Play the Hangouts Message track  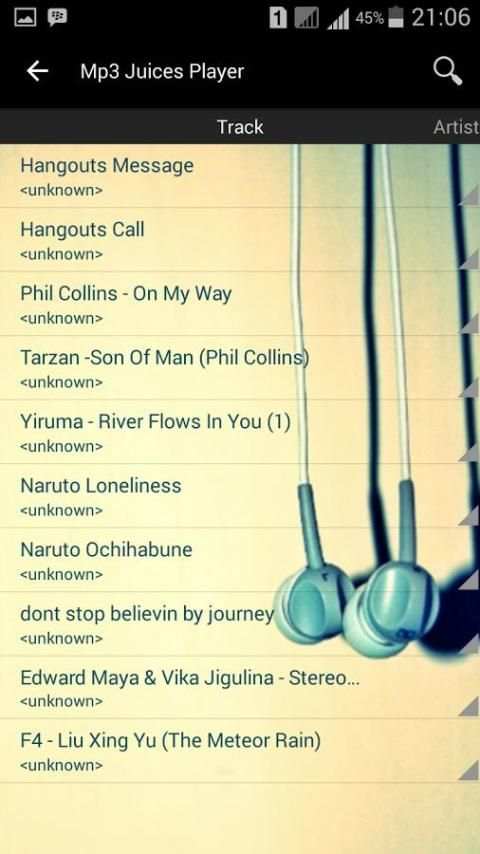click(x=240, y=176)
